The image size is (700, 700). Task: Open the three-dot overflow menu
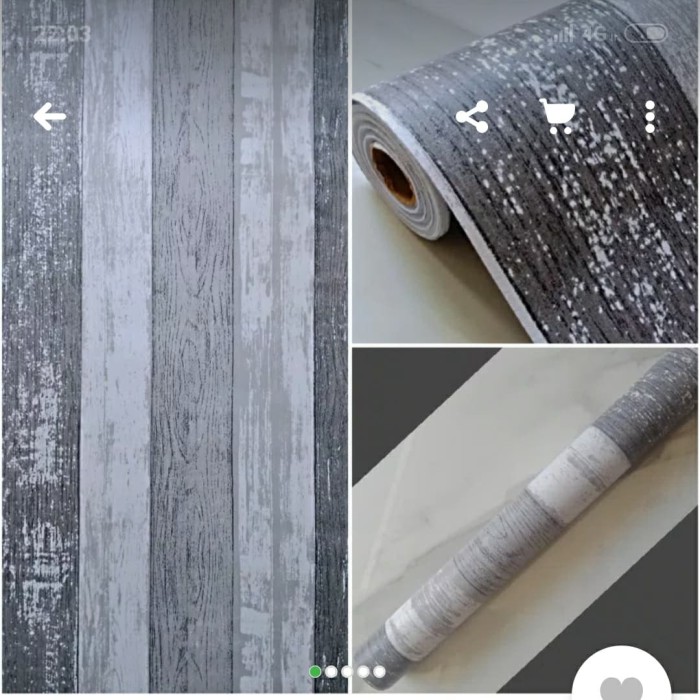tap(650, 117)
